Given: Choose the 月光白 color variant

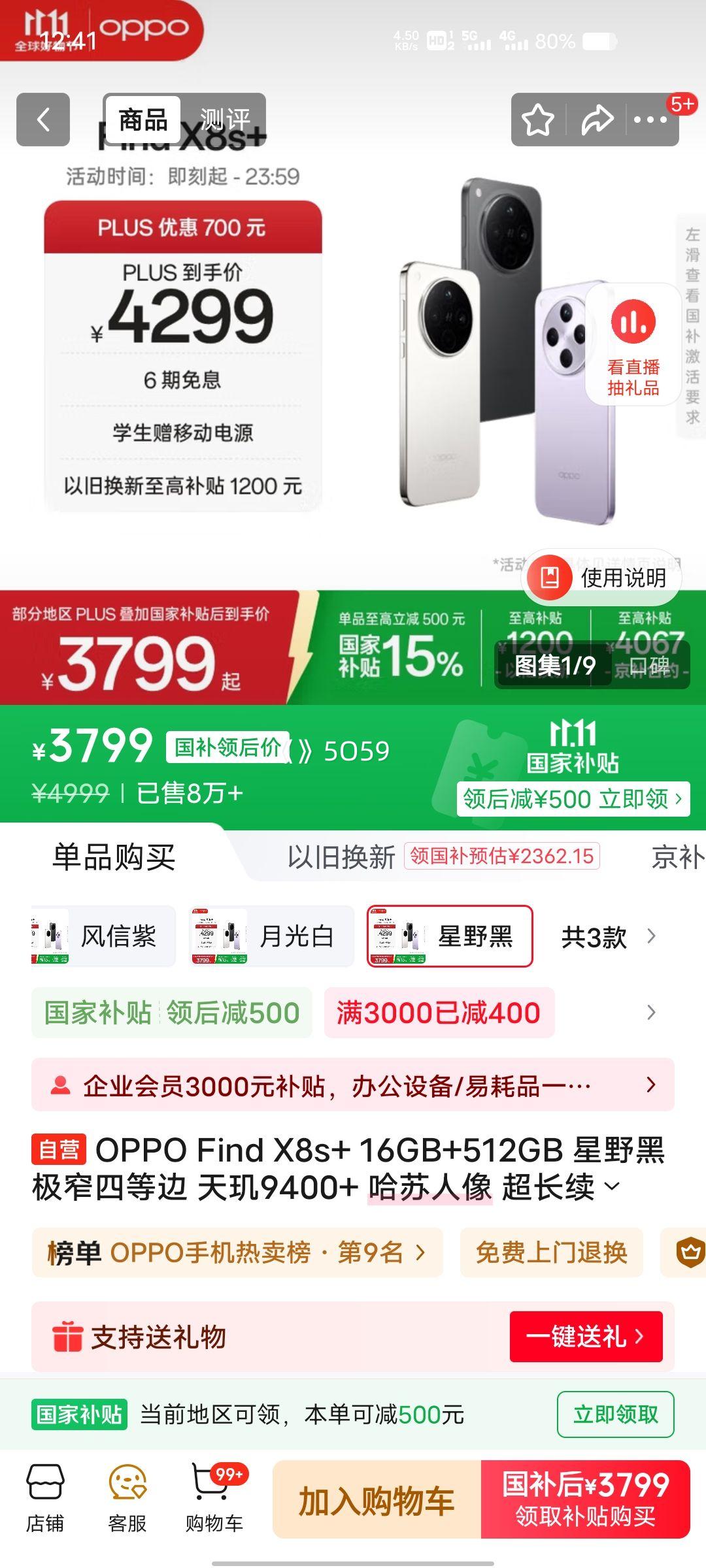Looking at the screenshot, I should (x=272, y=936).
